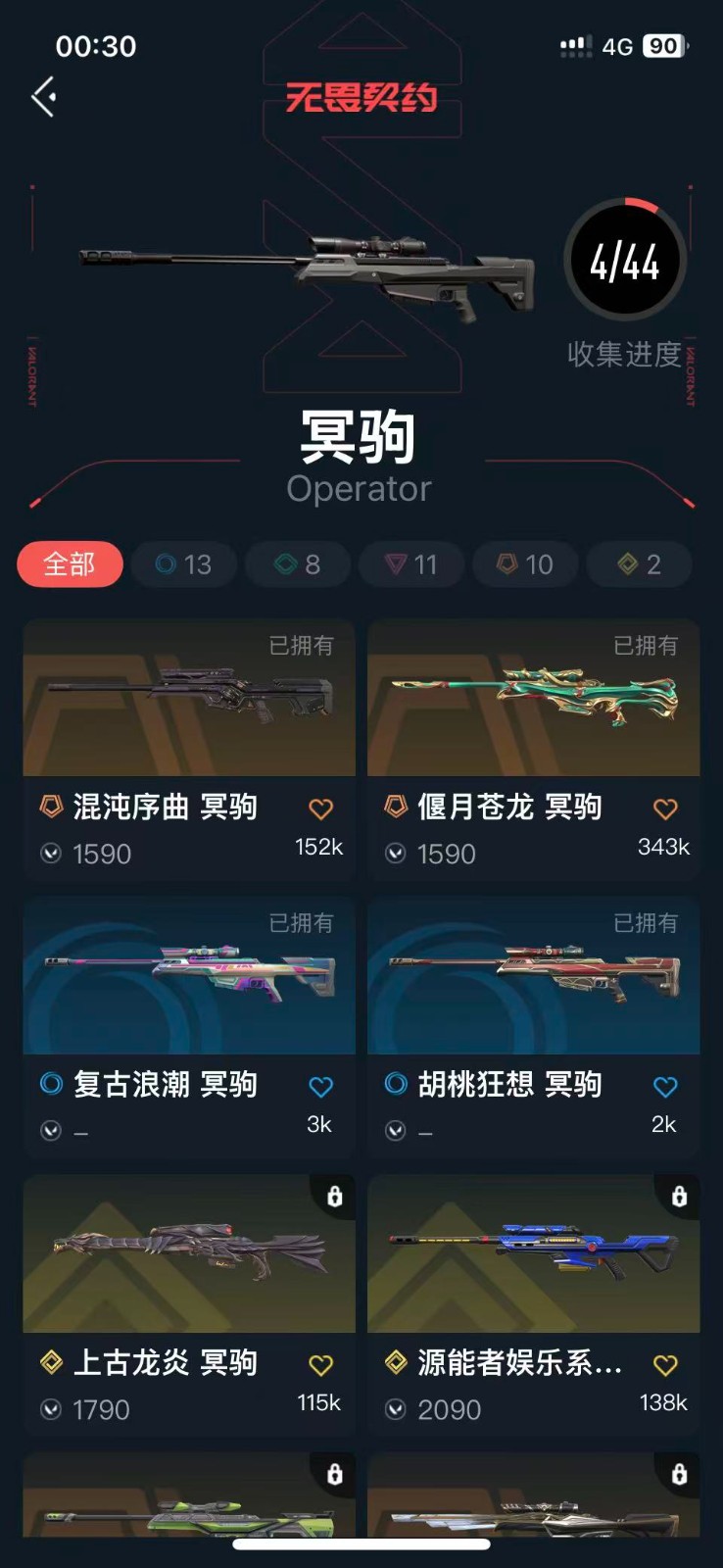Like the 胡桃狂想 冥驹 skin
This screenshot has width=723, height=1568.
(665, 1087)
